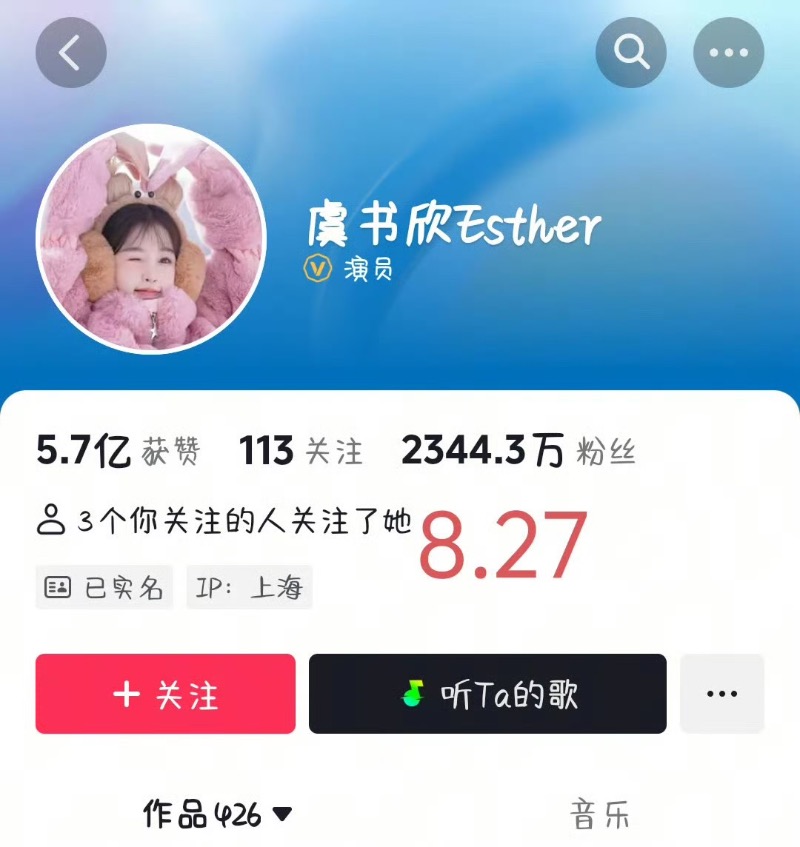Switch to the 音乐 tab
The image size is (800, 847).
600,815
